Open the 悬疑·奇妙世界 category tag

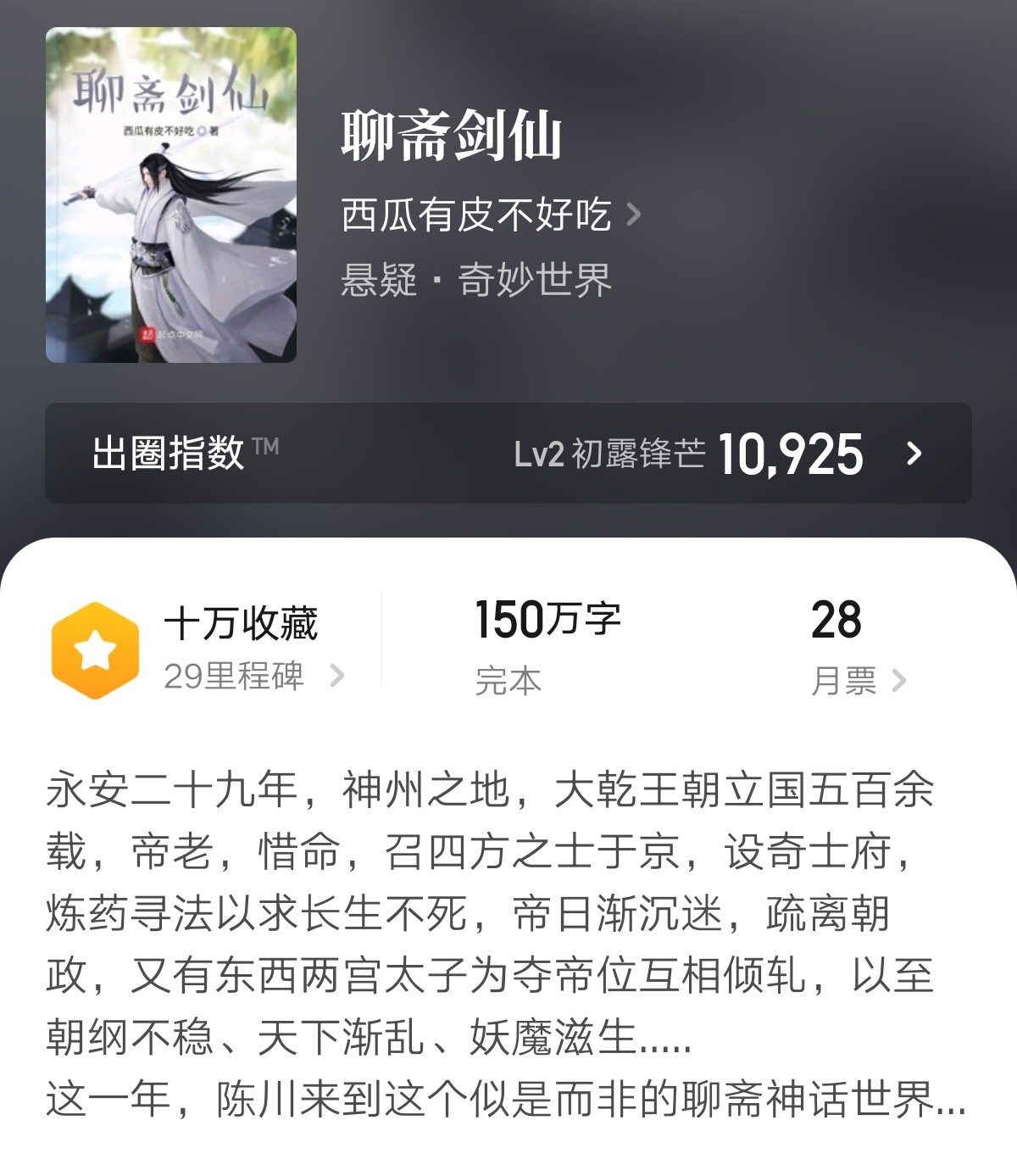coord(475,280)
